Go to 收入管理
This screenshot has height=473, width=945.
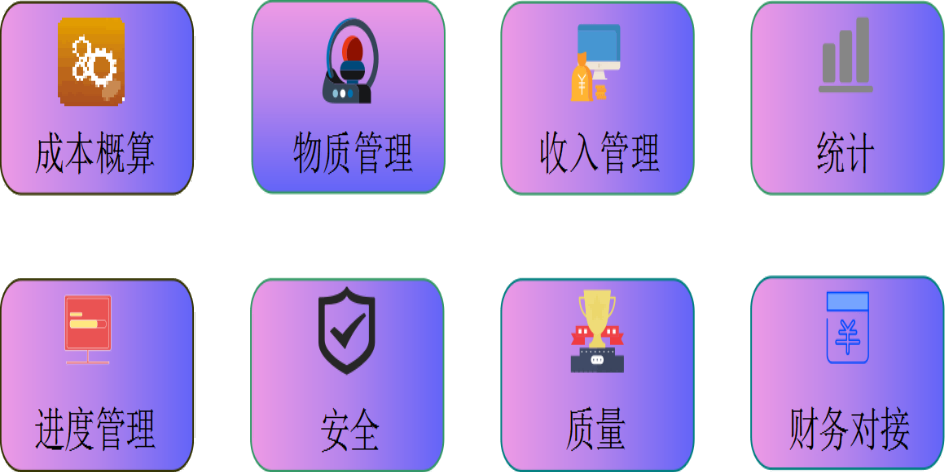click(x=598, y=98)
